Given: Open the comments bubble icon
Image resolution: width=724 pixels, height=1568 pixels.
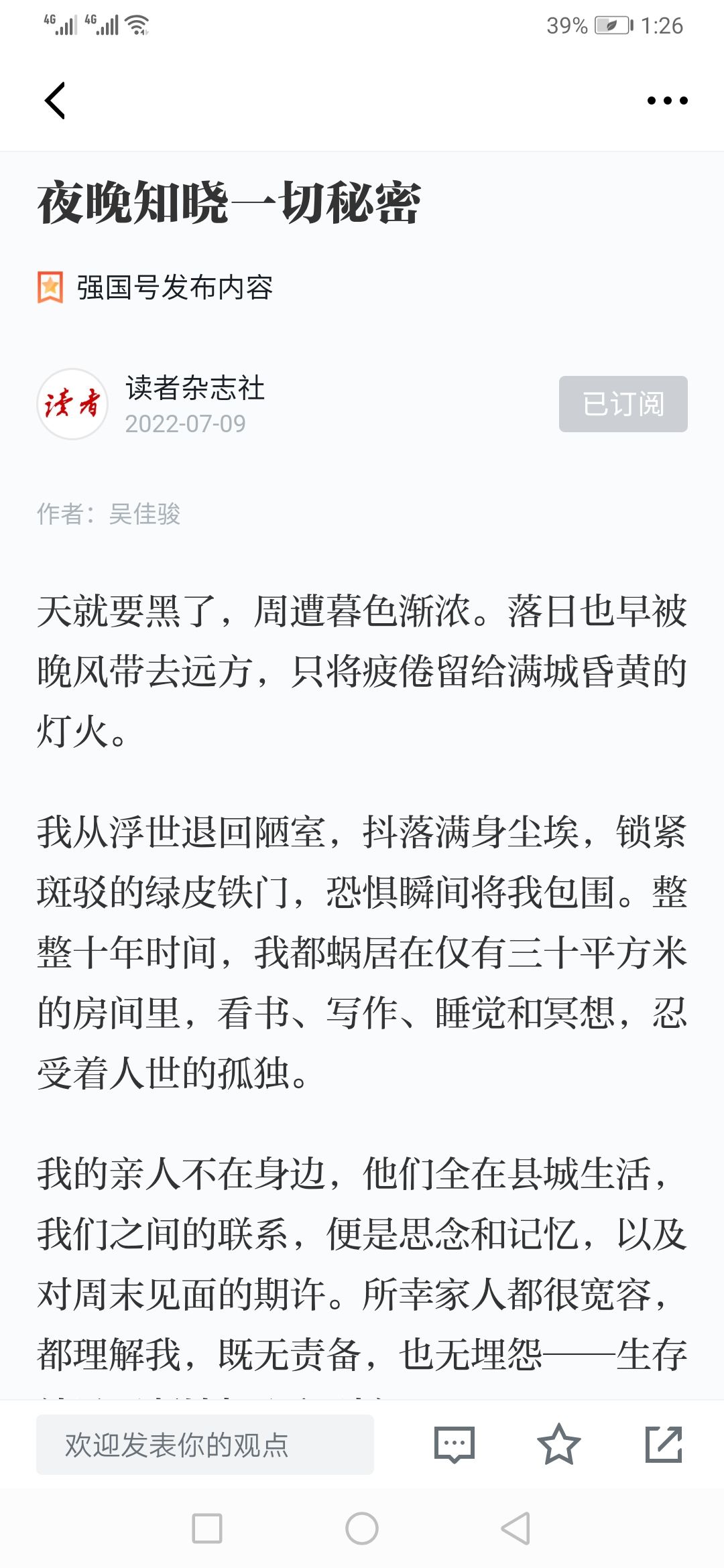Looking at the screenshot, I should [x=455, y=1444].
